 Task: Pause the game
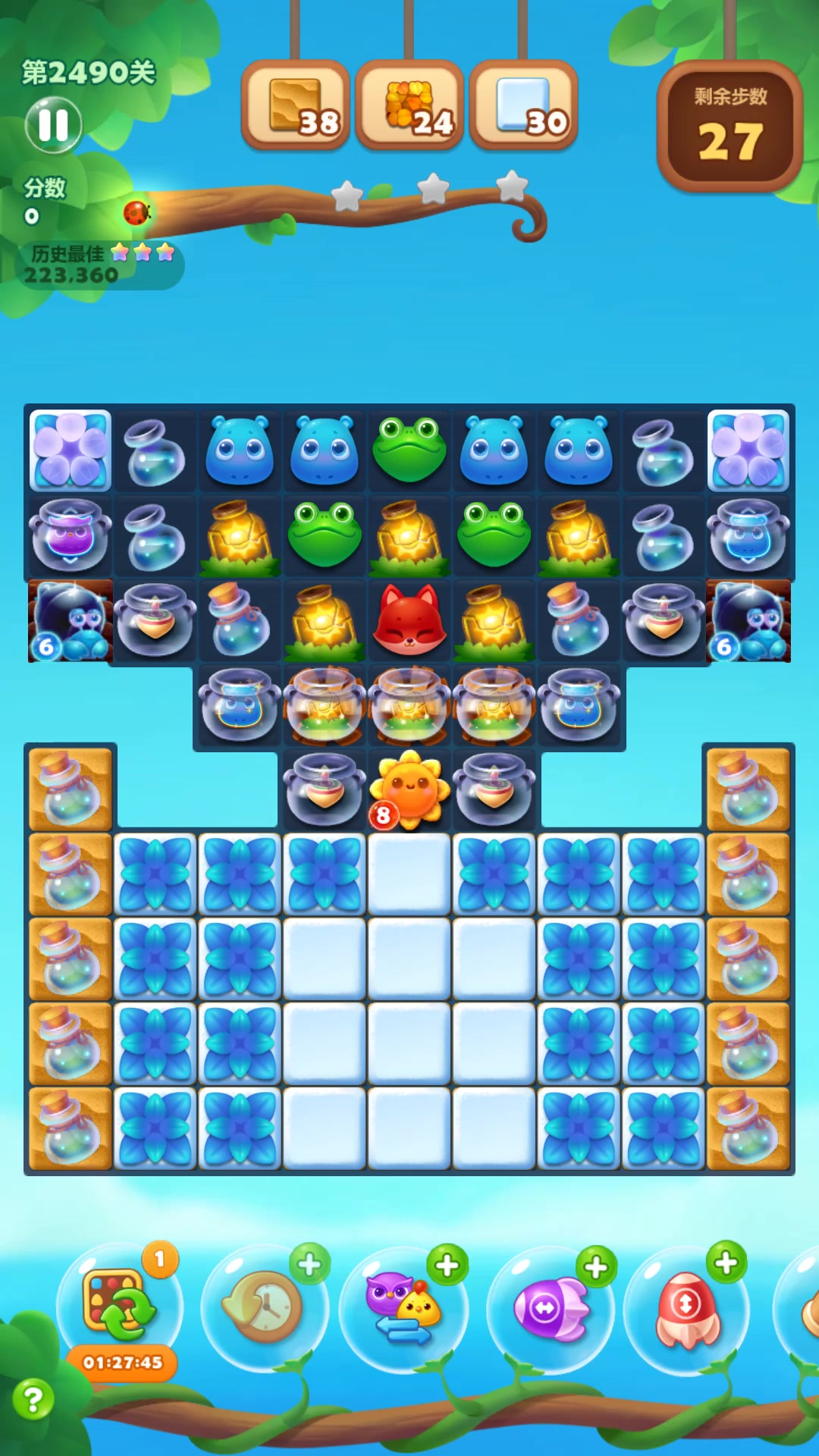pyautogui.click(x=53, y=125)
